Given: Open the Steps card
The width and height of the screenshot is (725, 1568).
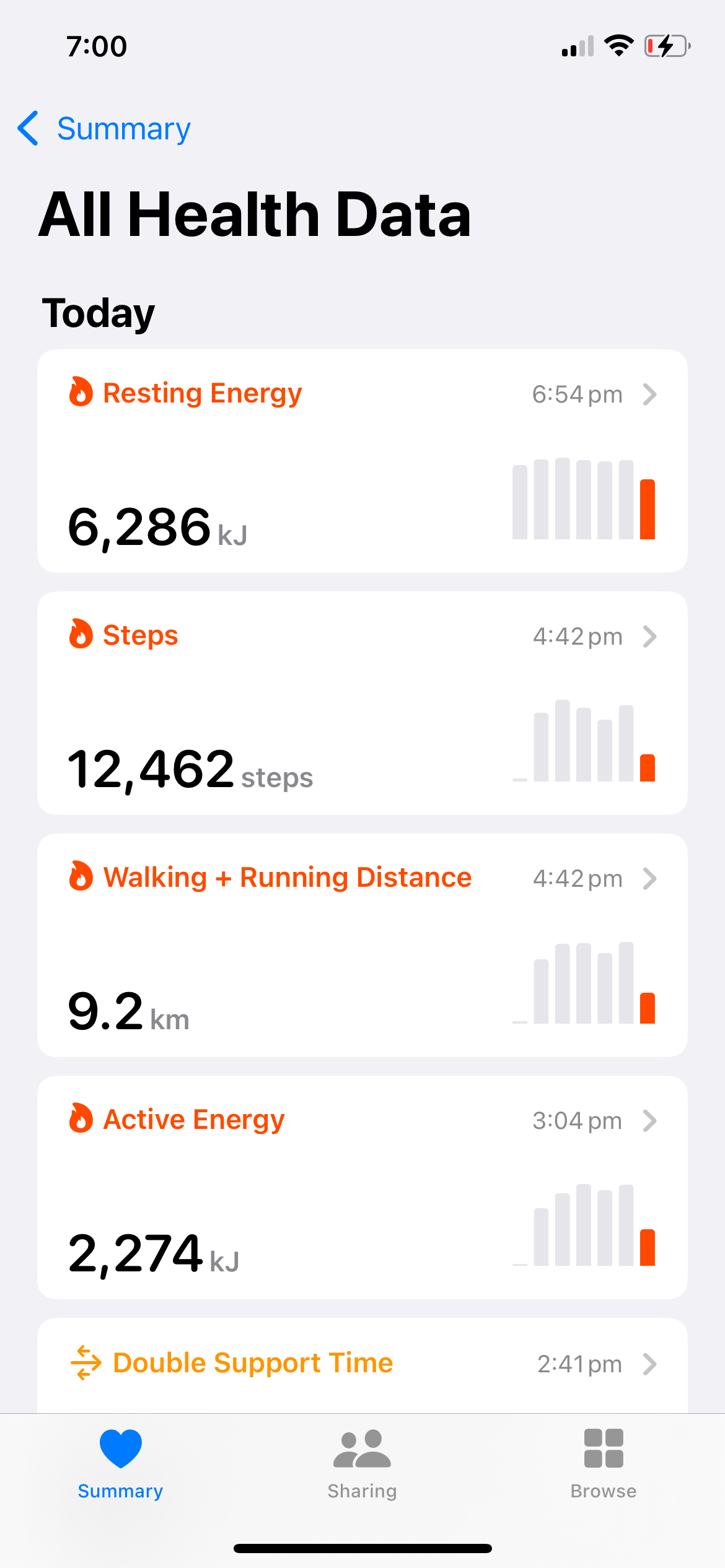Looking at the screenshot, I should [x=362, y=703].
